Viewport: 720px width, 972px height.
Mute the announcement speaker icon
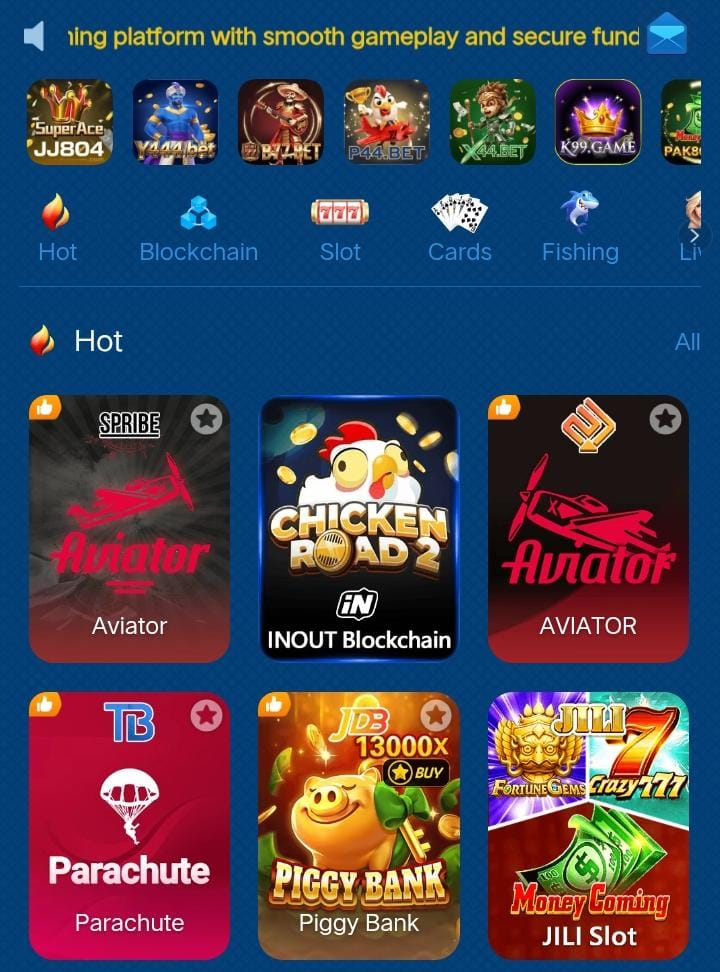[x=35, y=37]
